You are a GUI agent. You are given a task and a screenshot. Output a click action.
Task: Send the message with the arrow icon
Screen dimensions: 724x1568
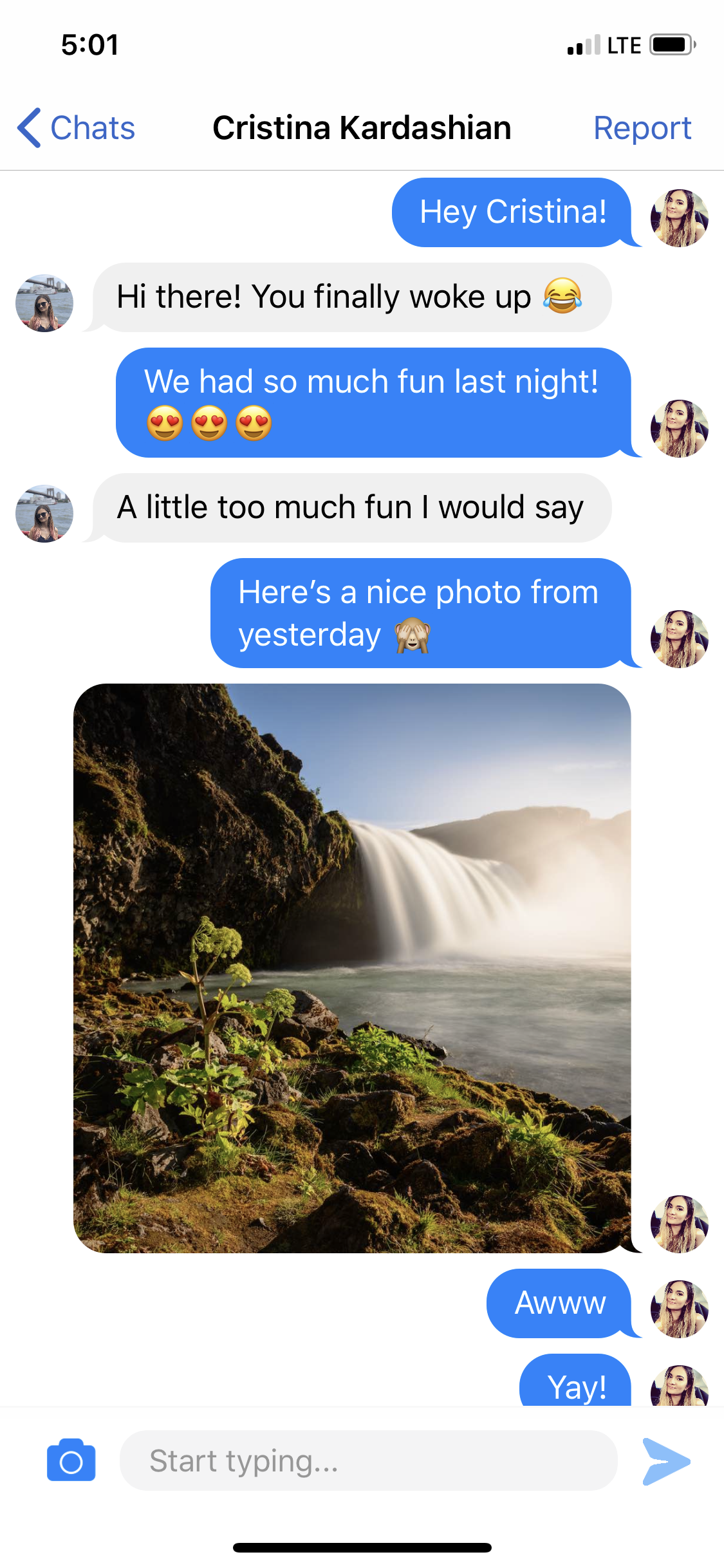666,1461
